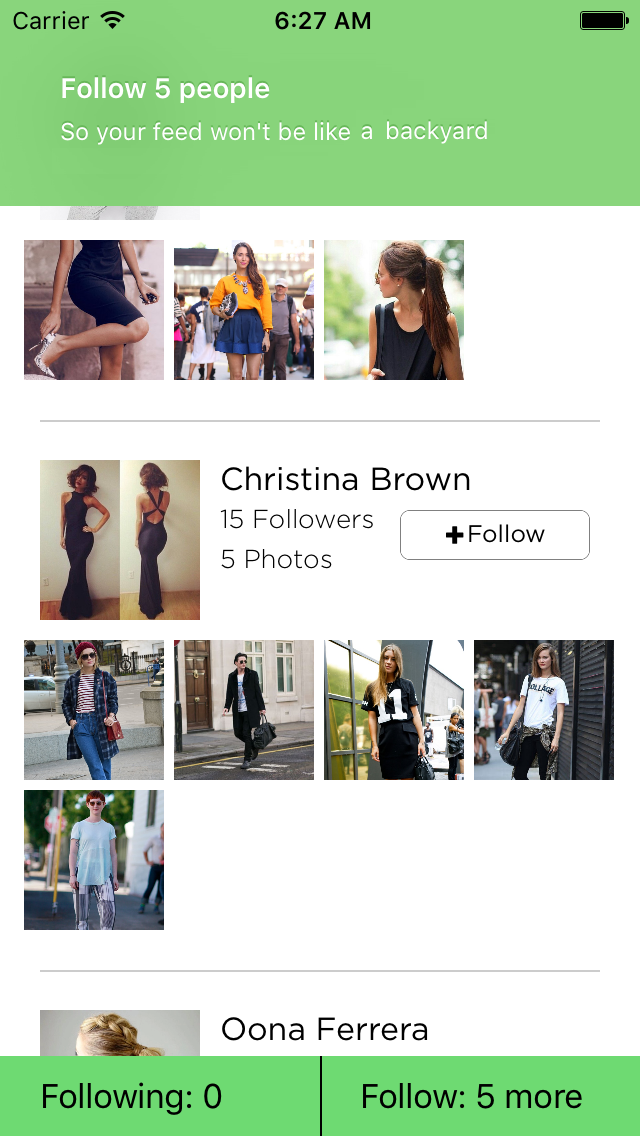The image size is (640, 1136).
Task: Open photo with red beanie and plaid shirt
Action: [94, 710]
